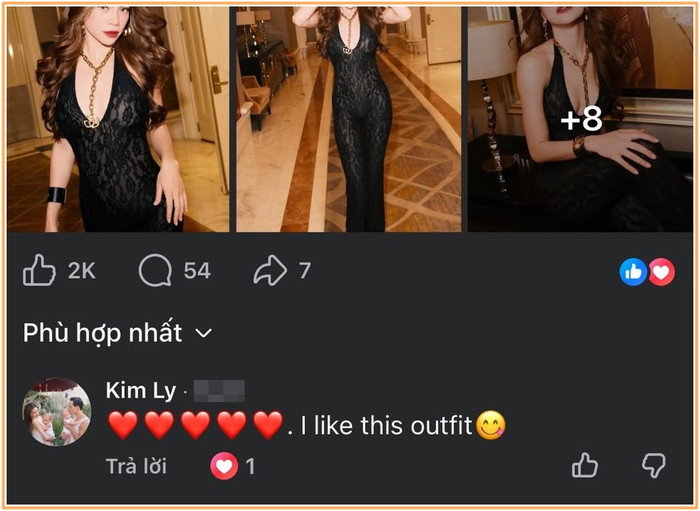Open Kim Ly's profile picture
The width and height of the screenshot is (700, 511).
[57, 412]
